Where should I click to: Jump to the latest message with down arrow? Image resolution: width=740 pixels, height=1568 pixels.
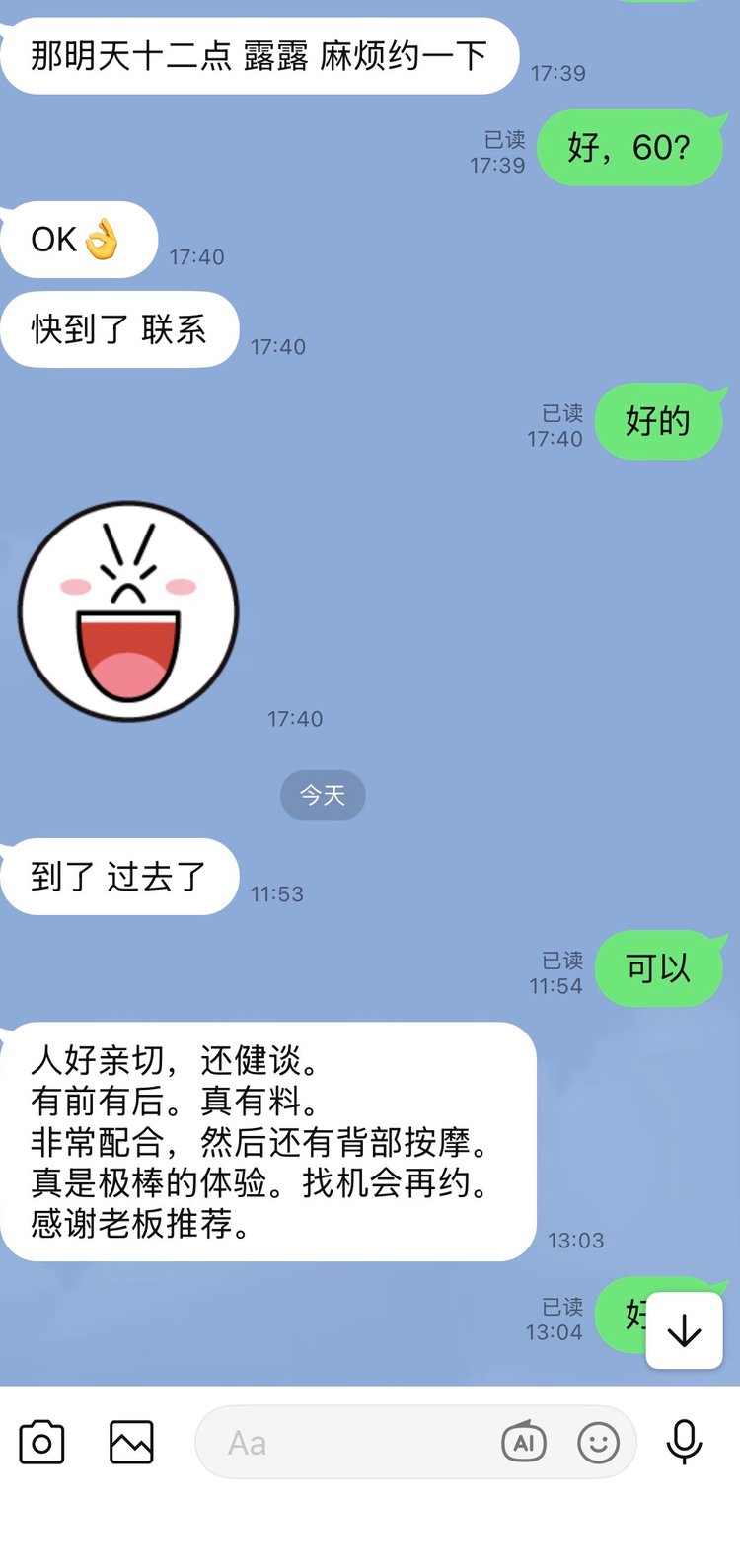[x=684, y=1331]
